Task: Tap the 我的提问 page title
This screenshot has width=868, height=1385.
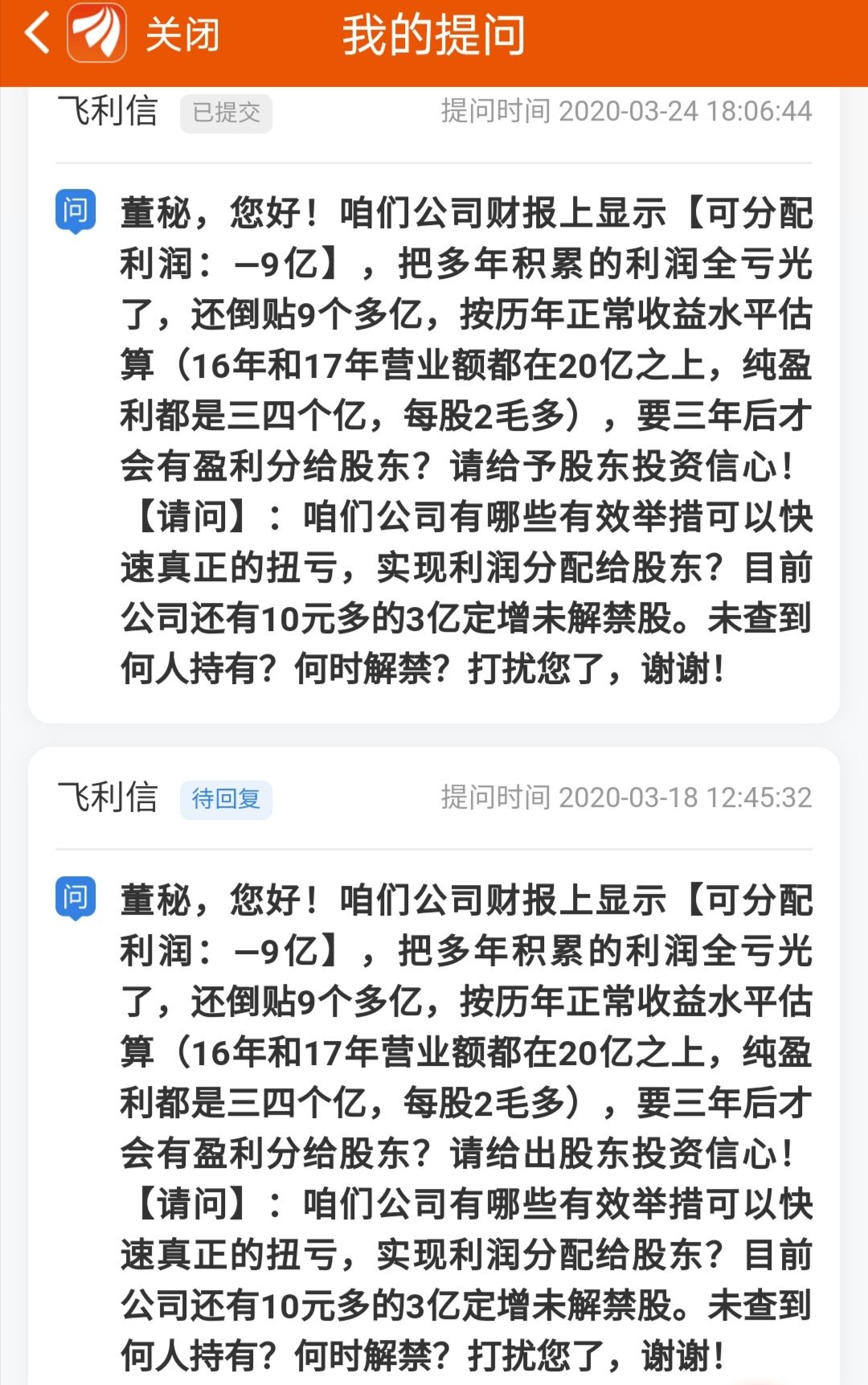Action: coord(434,34)
